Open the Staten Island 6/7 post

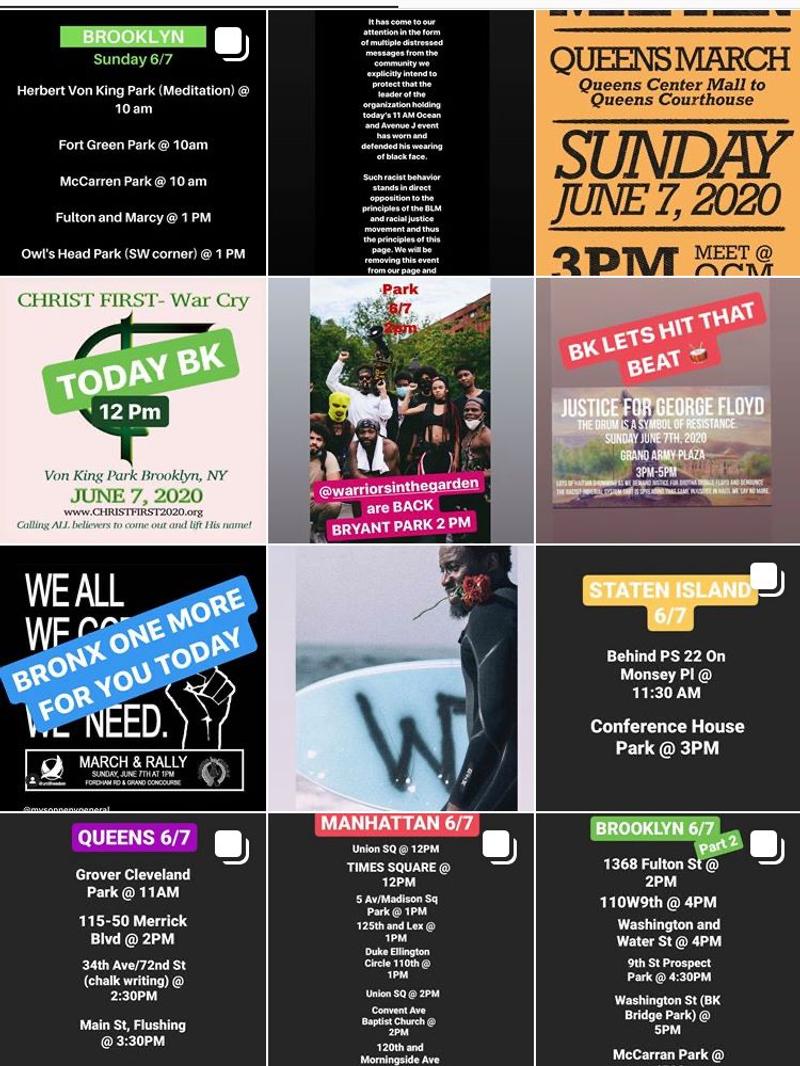(668, 678)
